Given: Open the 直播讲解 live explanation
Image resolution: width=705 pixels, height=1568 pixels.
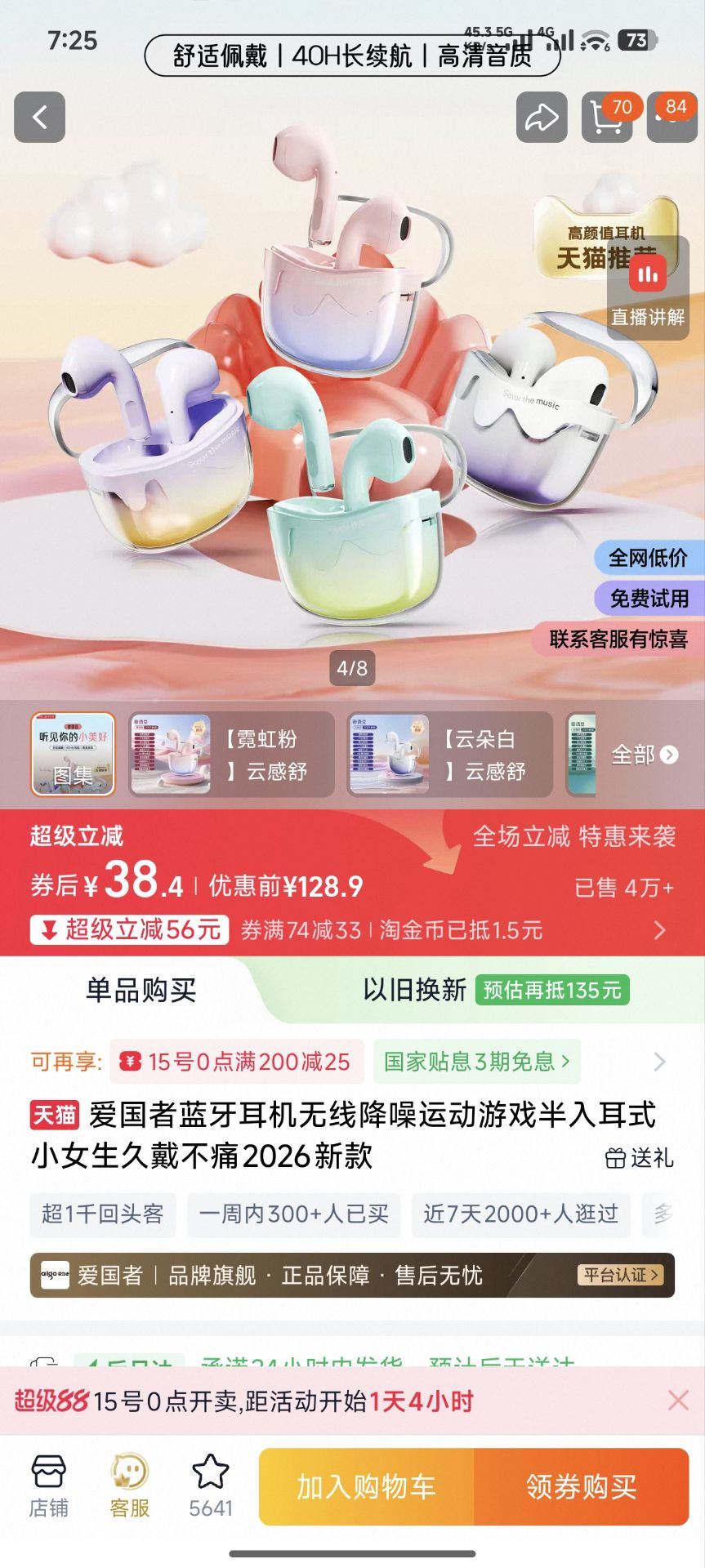Looking at the screenshot, I should click(x=649, y=288).
